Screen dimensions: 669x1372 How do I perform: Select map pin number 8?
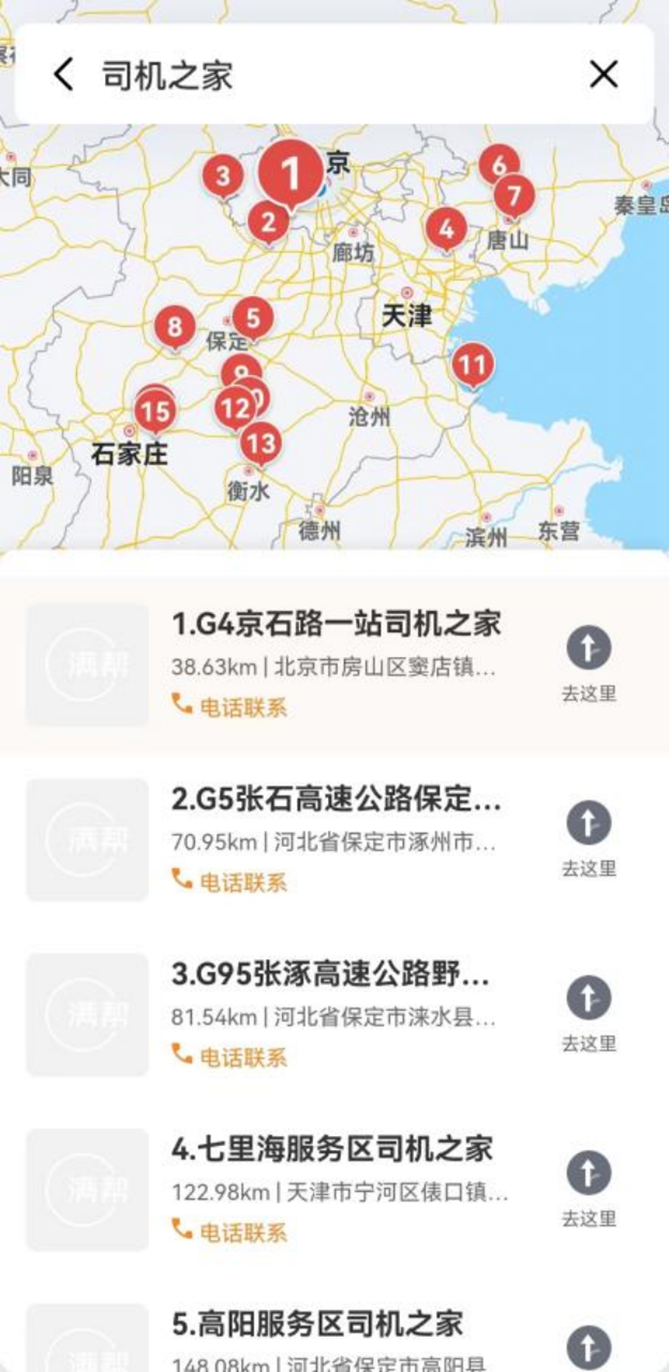click(175, 326)
